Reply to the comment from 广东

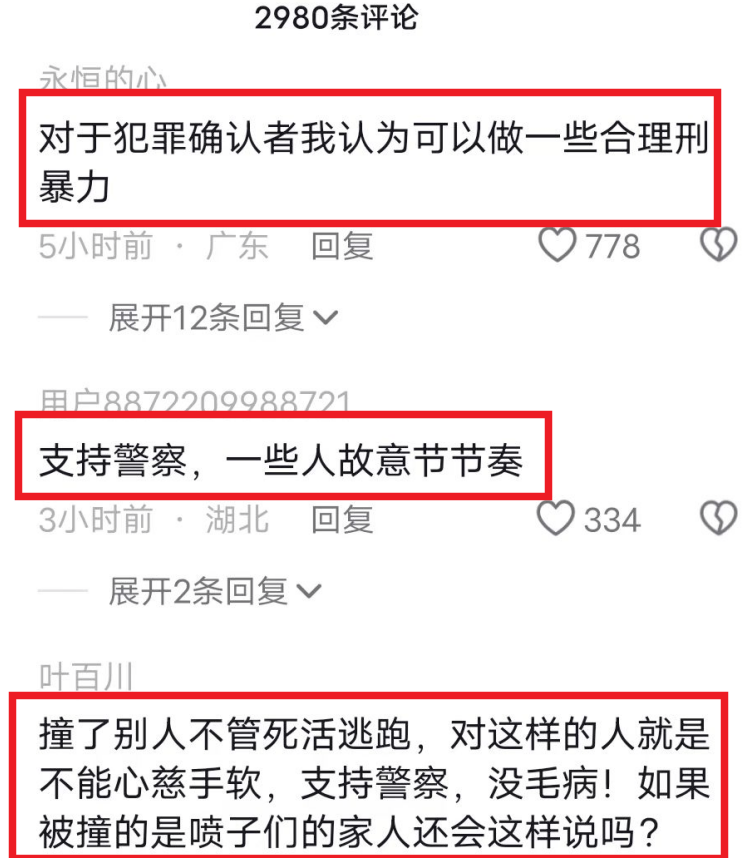coord(342,246)
